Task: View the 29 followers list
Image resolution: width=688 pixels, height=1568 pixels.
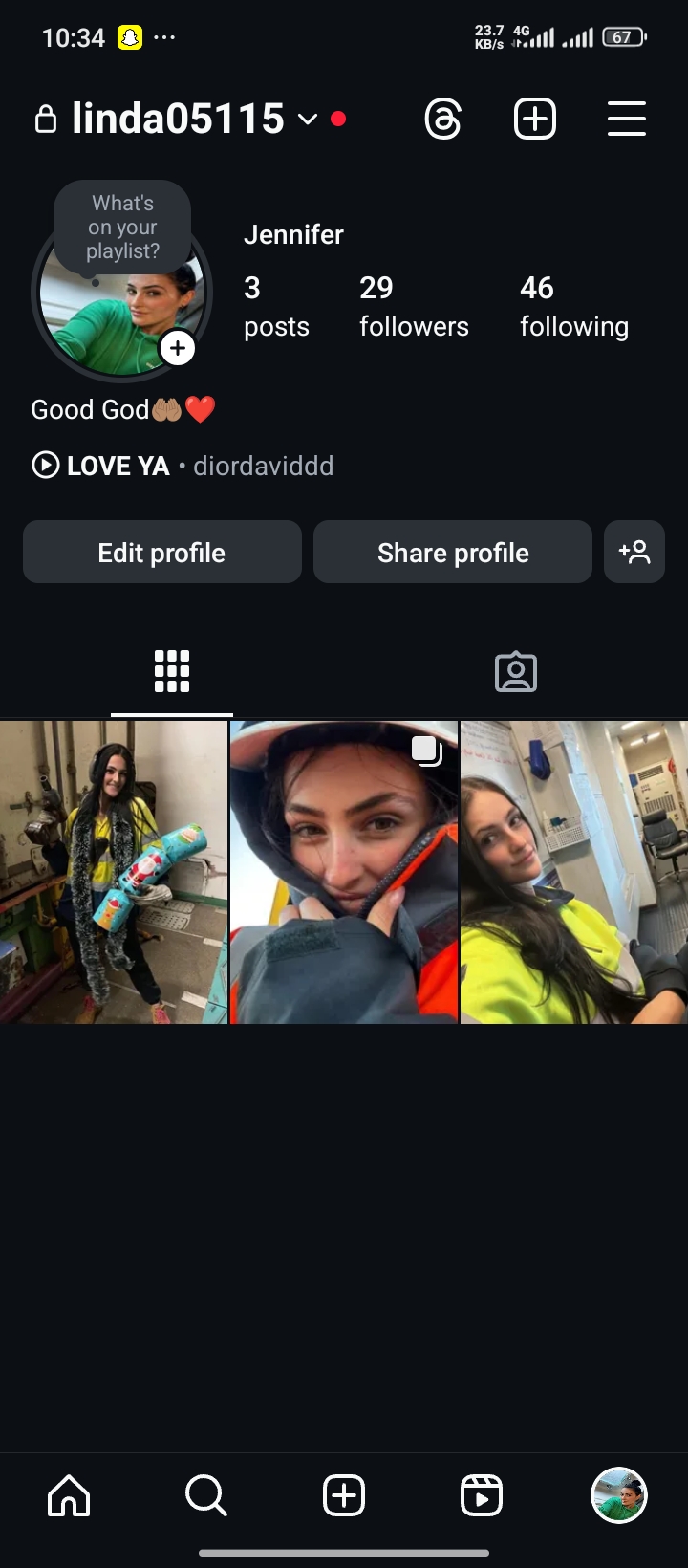Action: pos(414,306)
